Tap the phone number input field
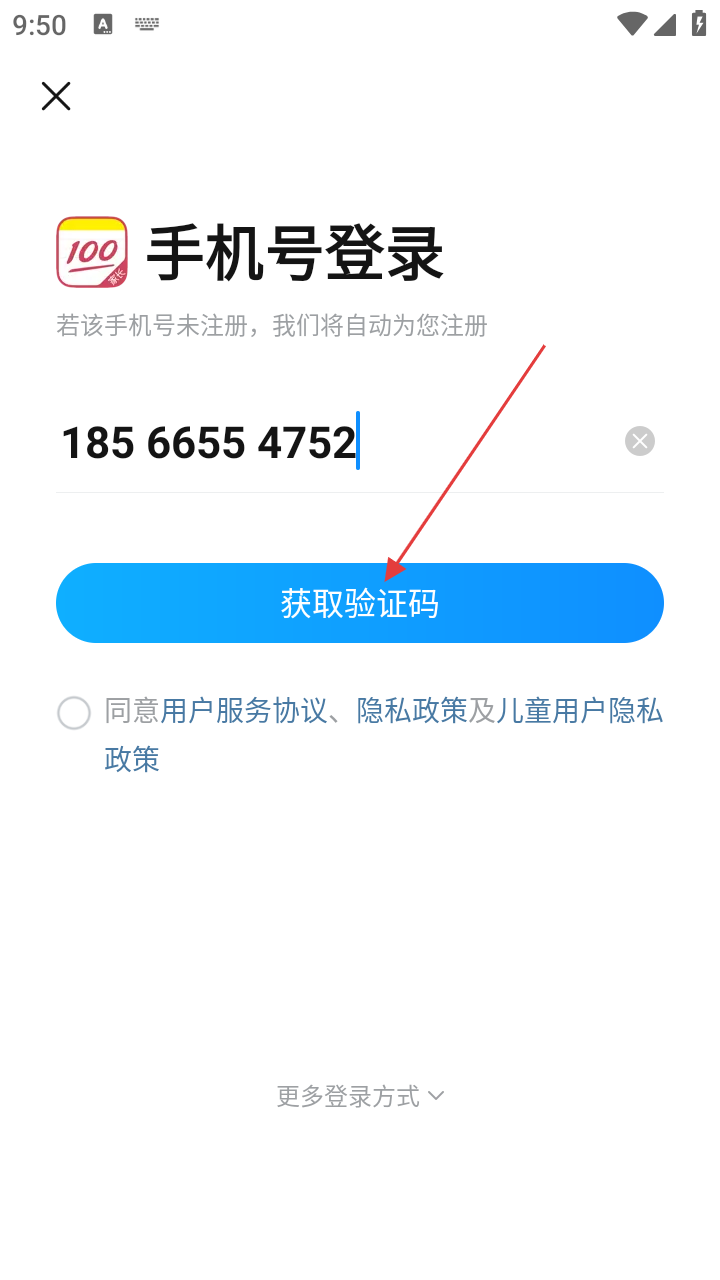Image resolution: width=720 pixels, height=1280 pixels. pyautogui.click(x=300, y=442)
